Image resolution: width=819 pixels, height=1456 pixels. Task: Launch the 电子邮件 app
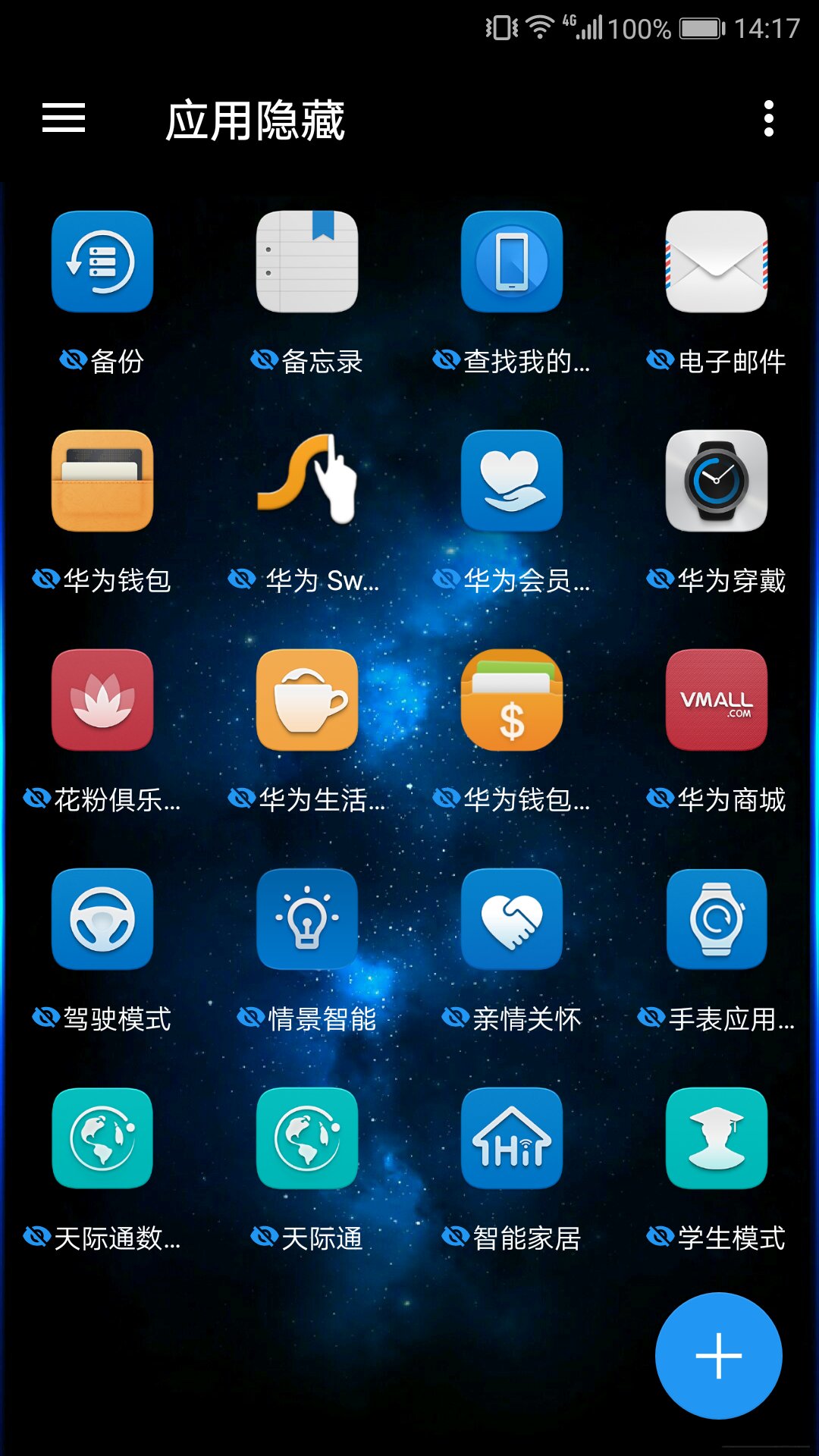[x=717, y=262]
